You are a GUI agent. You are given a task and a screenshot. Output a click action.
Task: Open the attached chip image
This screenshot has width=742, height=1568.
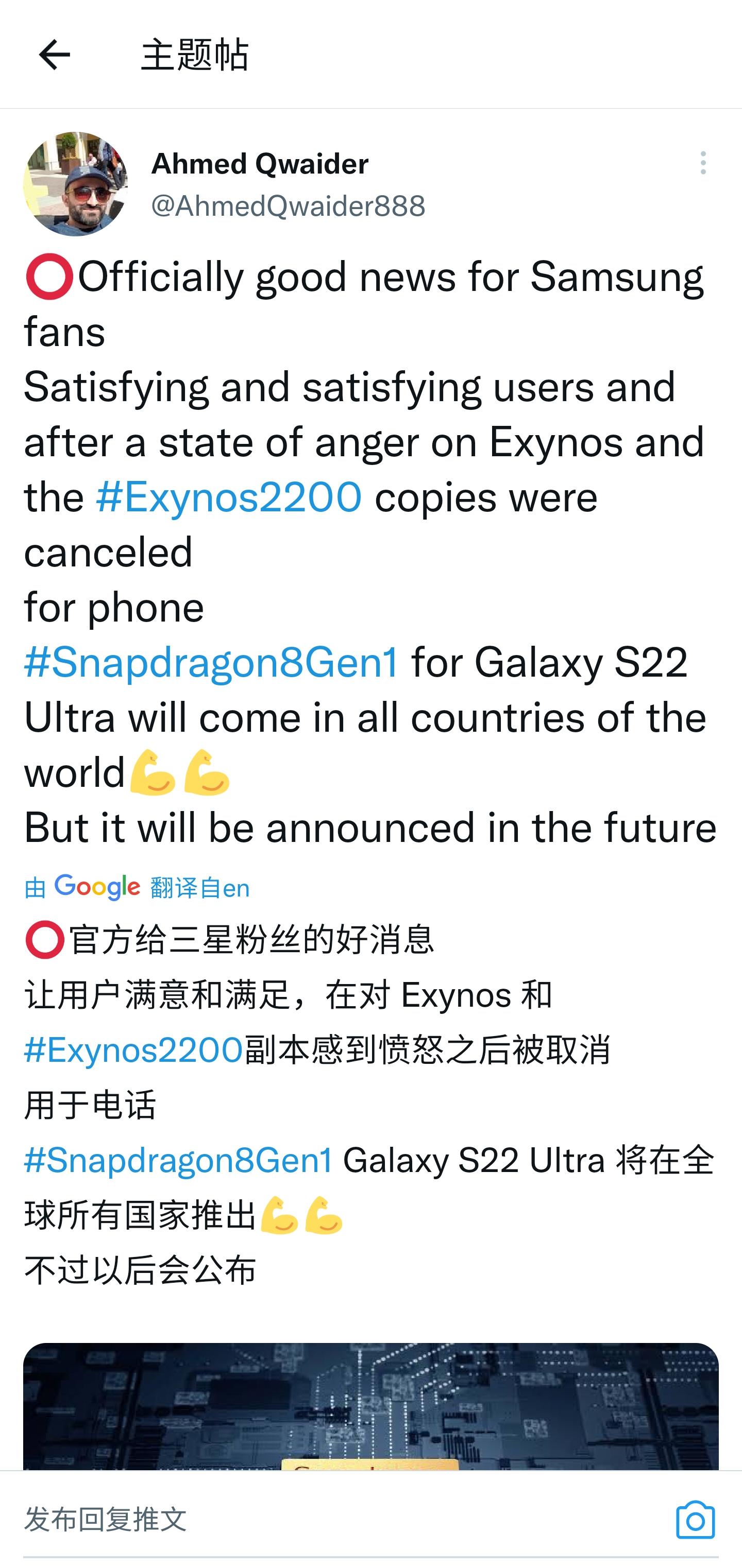click(370, 1406)
